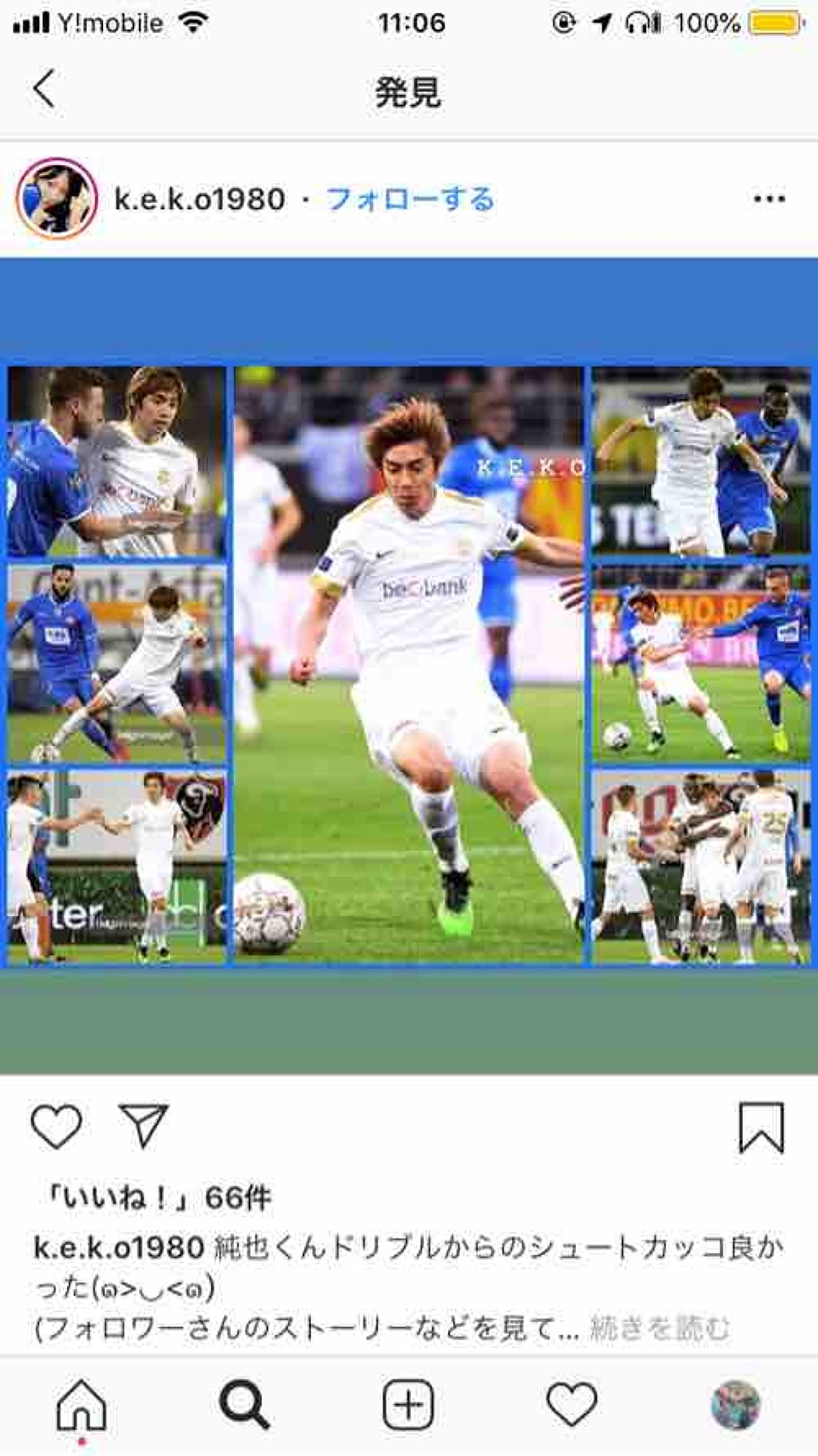
Task: Bookmark this post
Action: click(760, 1127)
